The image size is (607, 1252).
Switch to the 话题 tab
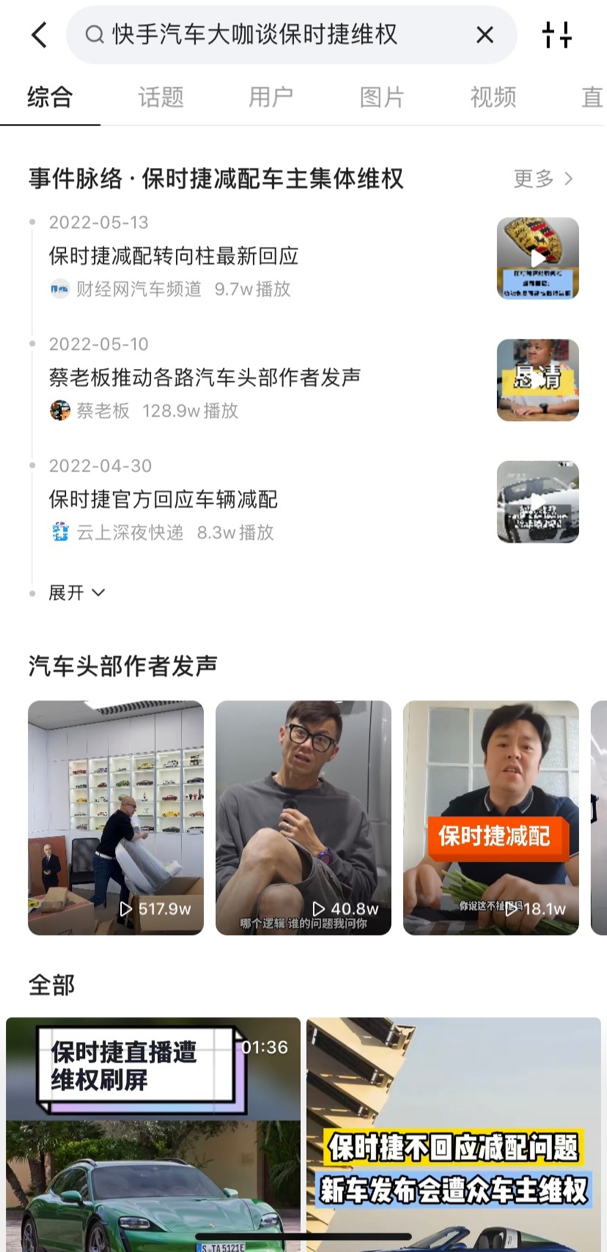(x=161, y=97)
